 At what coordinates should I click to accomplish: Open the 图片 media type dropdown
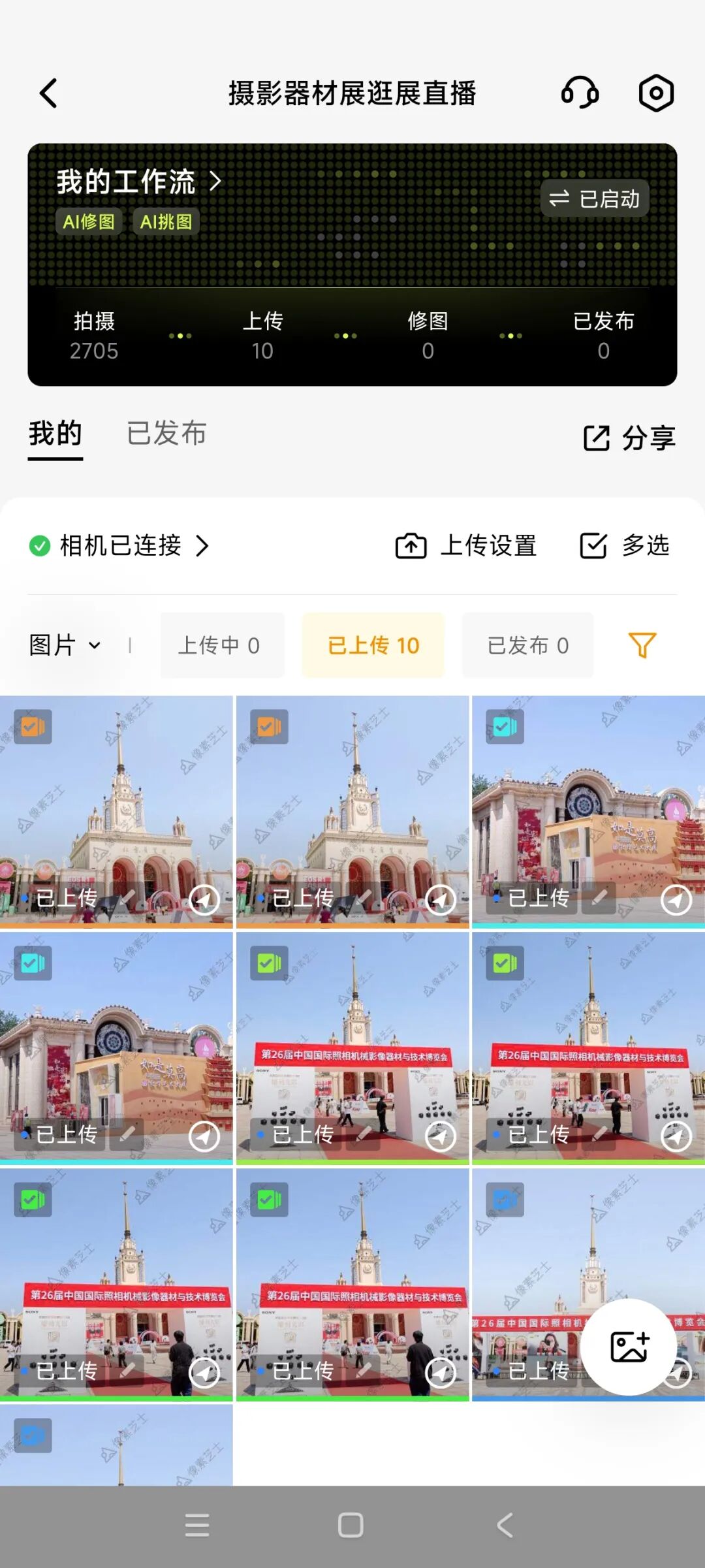pos(63,645)
